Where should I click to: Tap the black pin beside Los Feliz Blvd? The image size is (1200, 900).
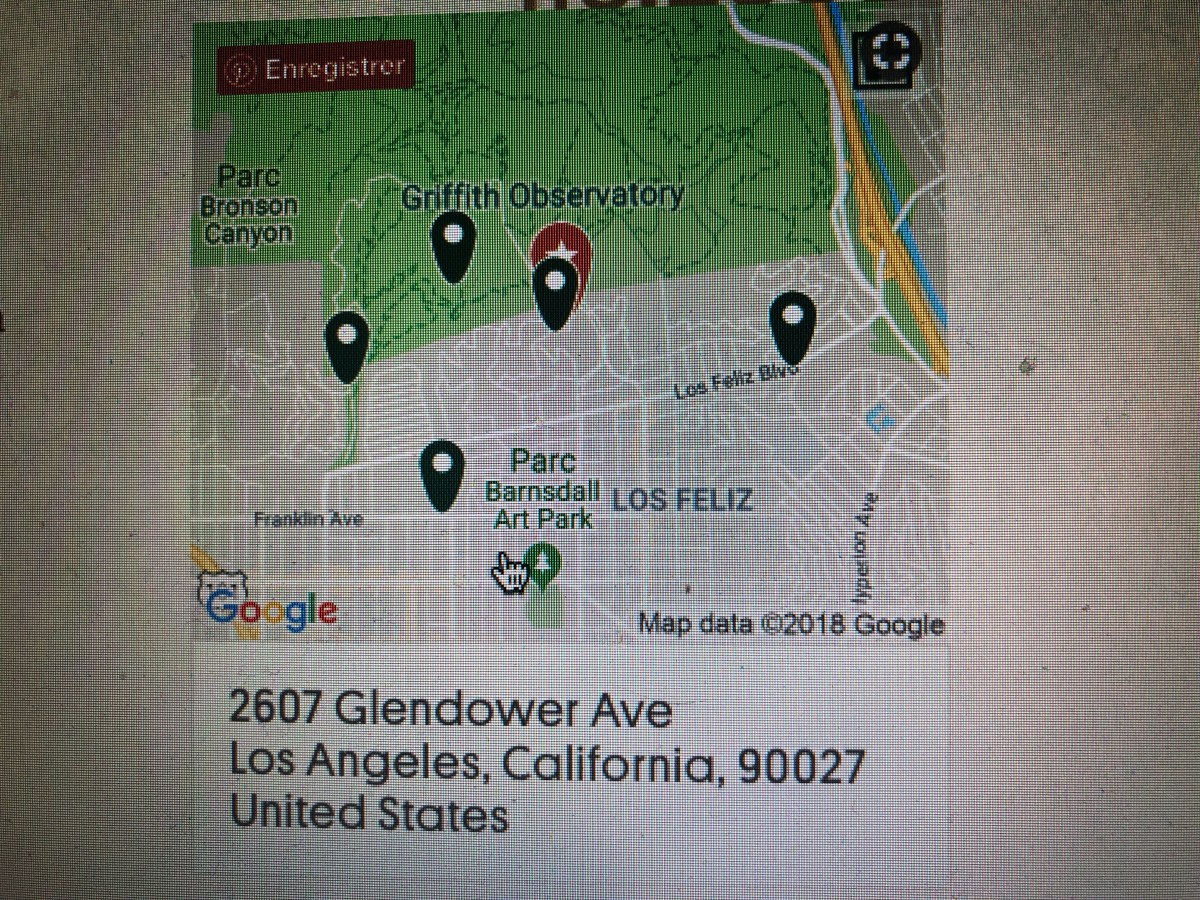click(793, 328)
